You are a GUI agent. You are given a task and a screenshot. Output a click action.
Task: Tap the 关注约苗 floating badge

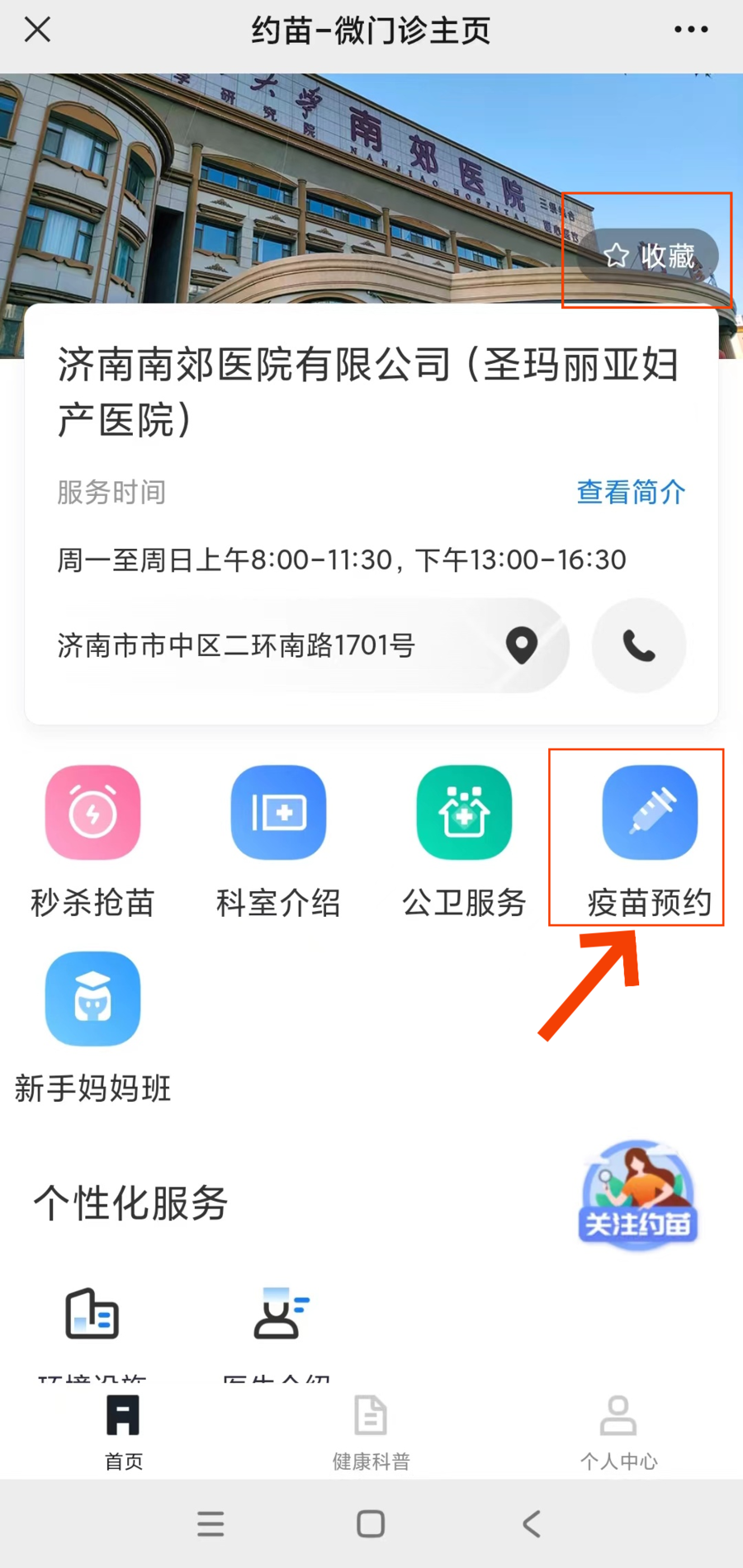[x=637, y=1195]
